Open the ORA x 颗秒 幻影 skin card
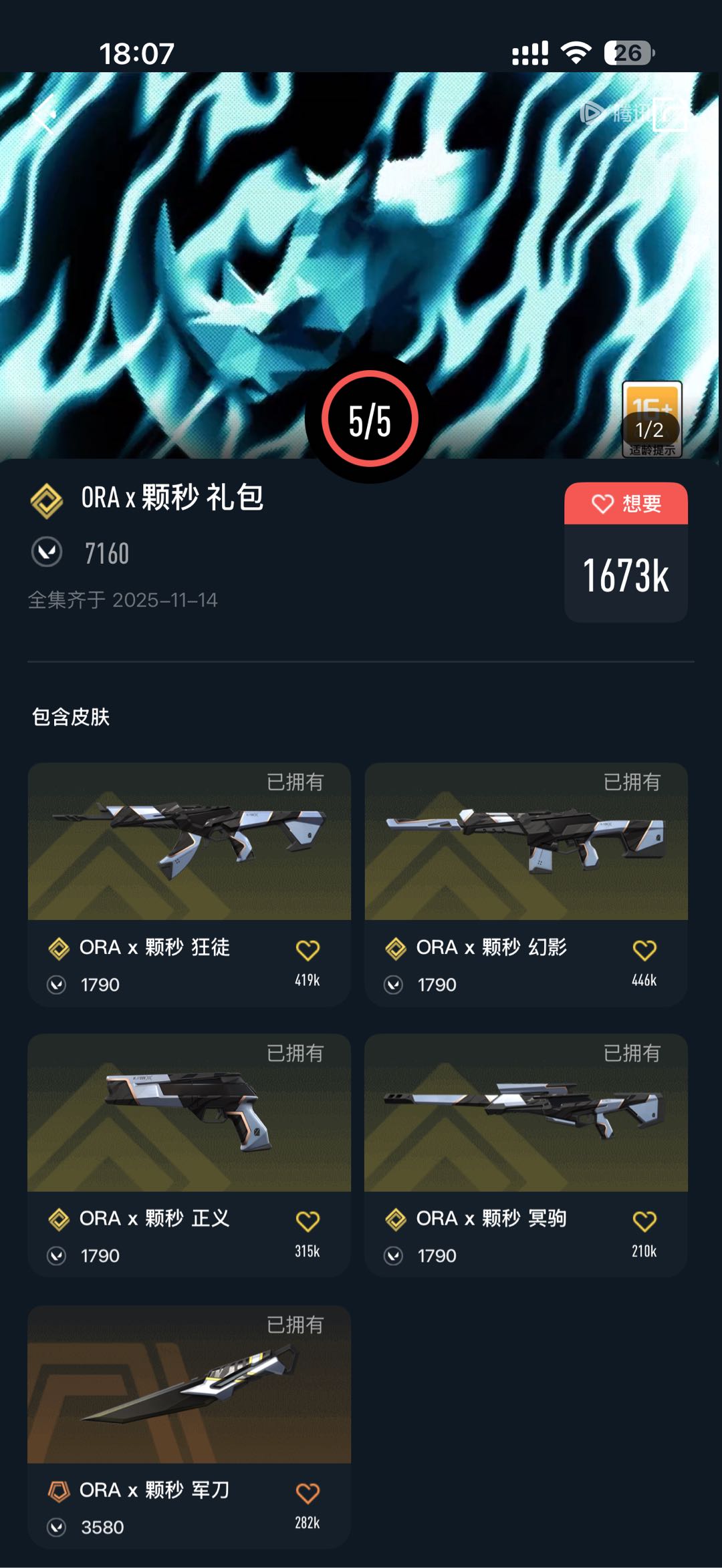The width and height of the screenshot is (722, 1568). (526, 885)
